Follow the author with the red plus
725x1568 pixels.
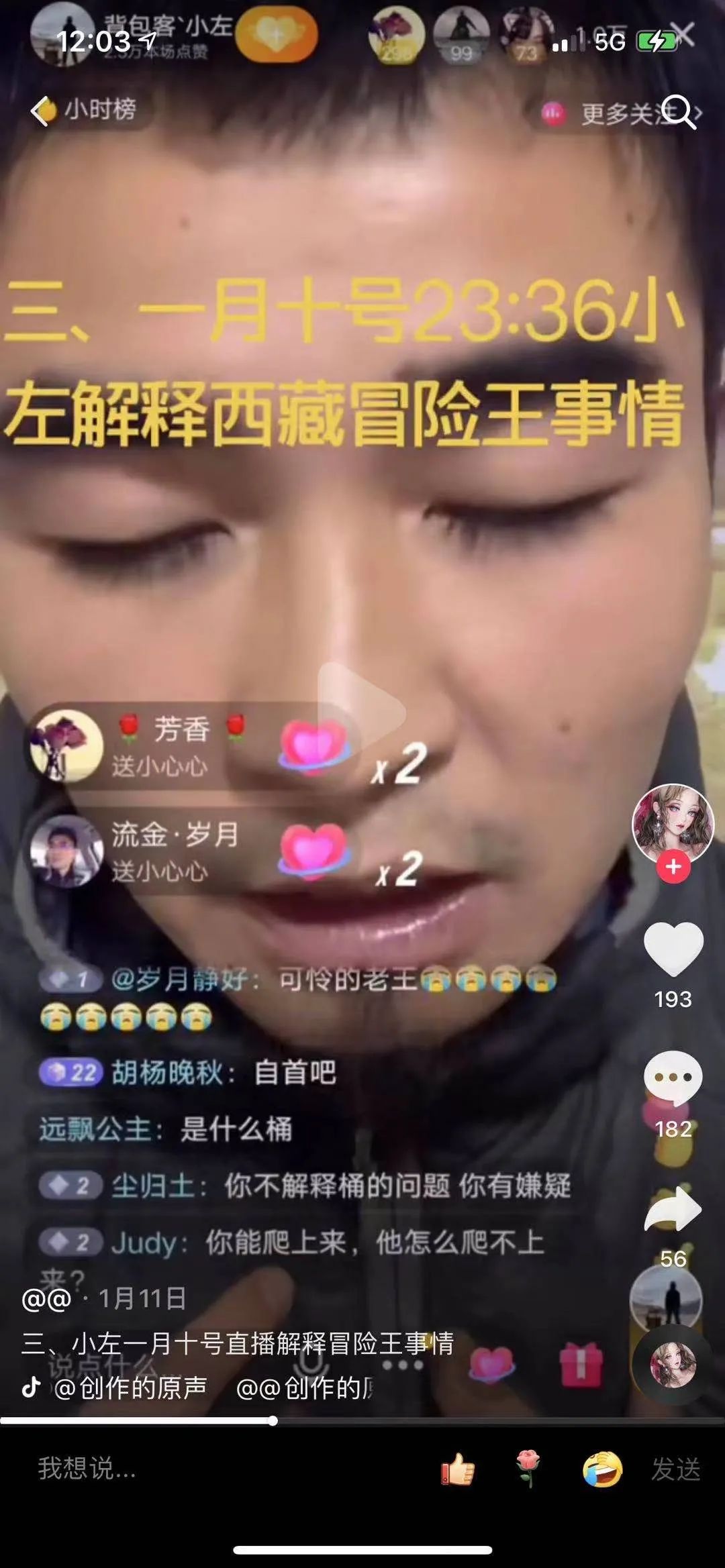click(673, 867)
